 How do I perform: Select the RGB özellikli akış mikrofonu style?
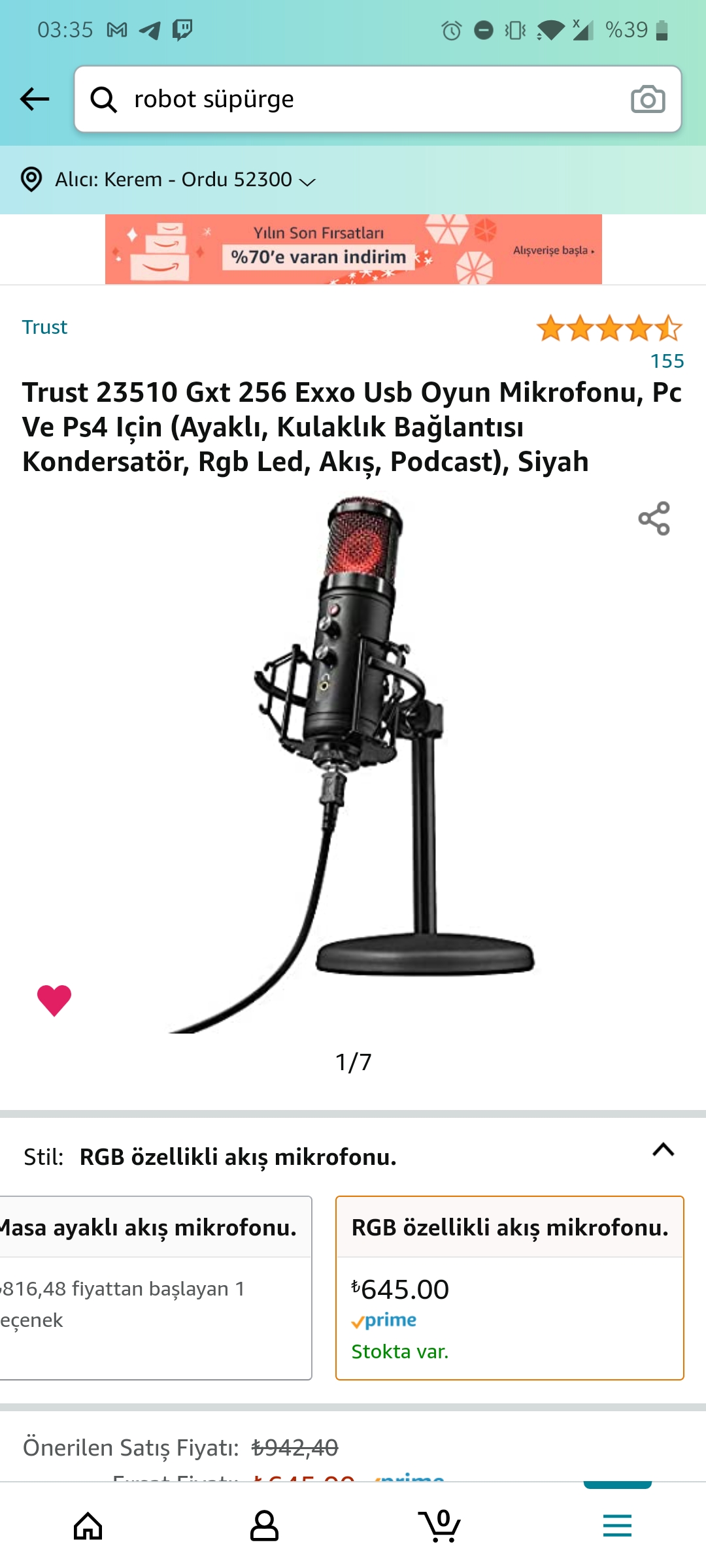pos(509,1287)
